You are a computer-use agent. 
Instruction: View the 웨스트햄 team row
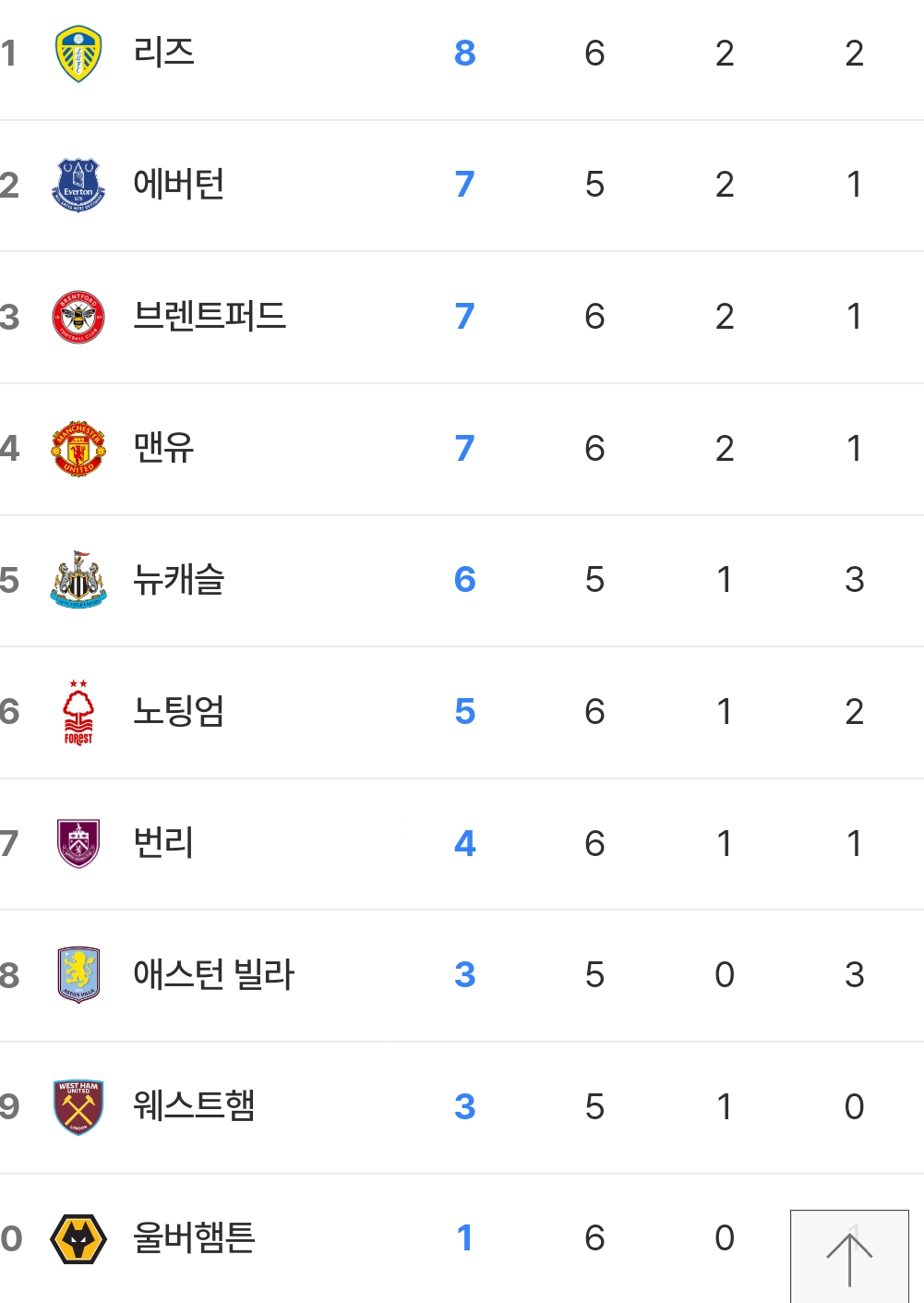click(x=462, y=1108)
